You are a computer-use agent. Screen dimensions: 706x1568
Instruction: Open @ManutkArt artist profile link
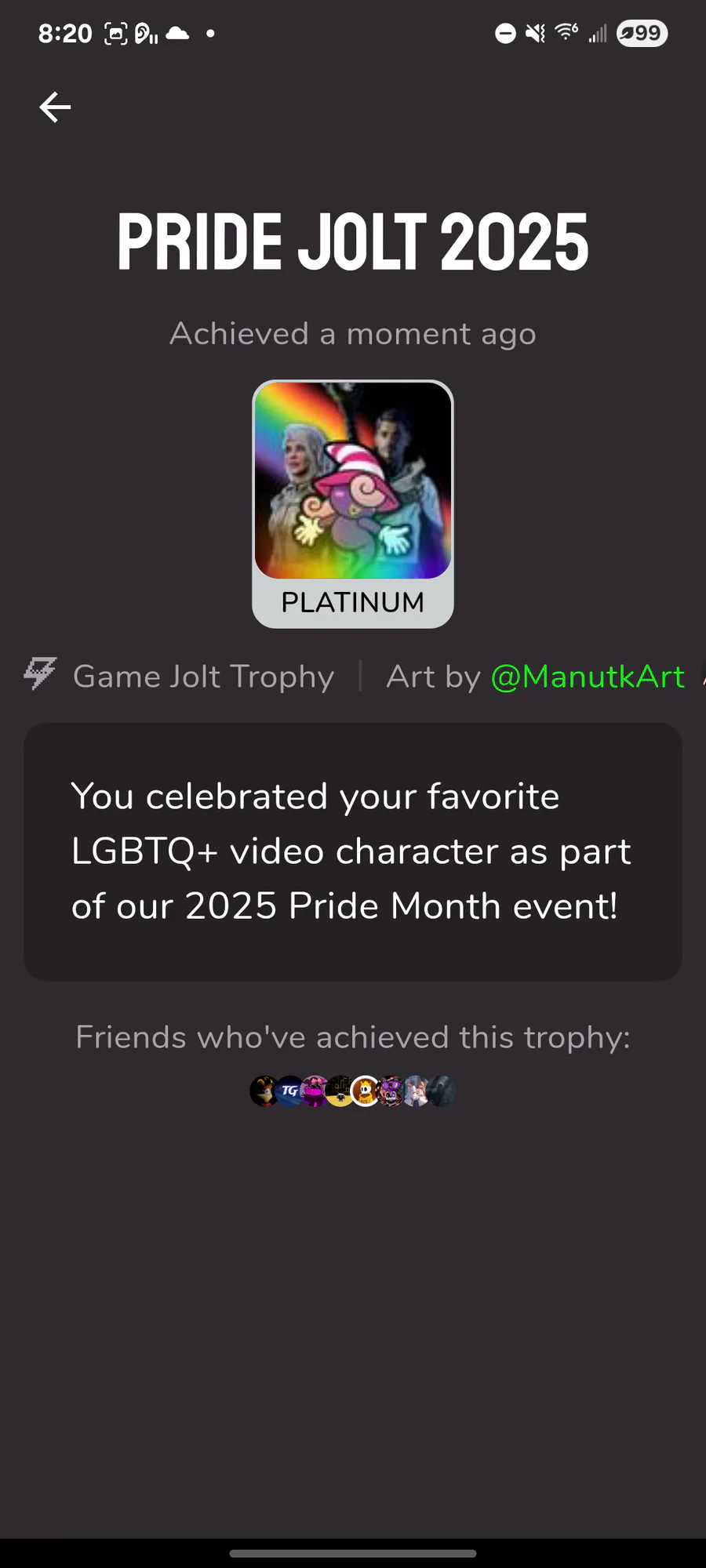tap(588, 677)
